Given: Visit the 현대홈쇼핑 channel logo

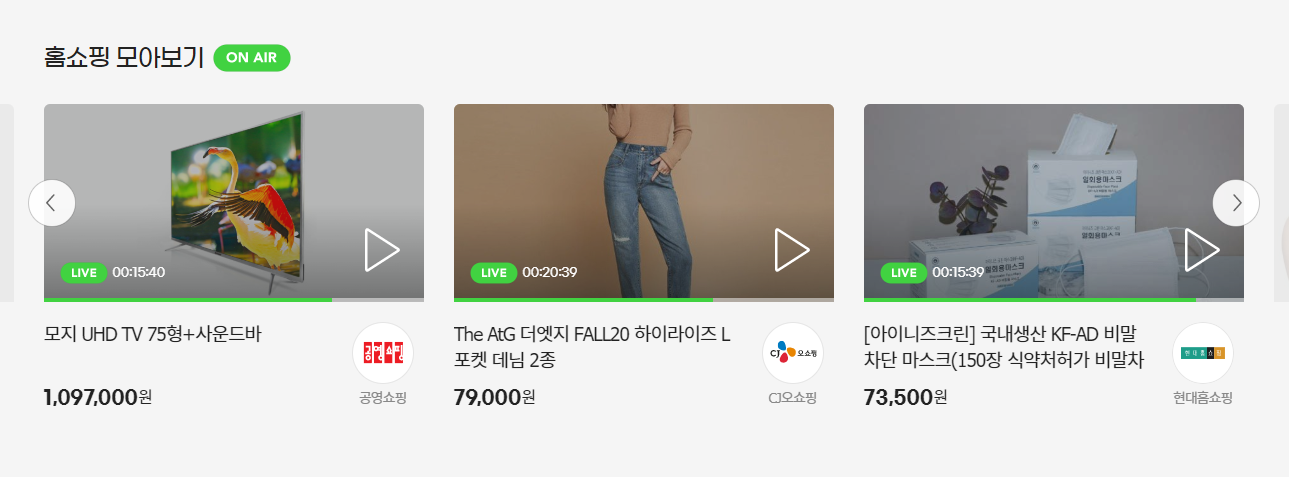Looking at the screenshot, I should coord(1202,353).
